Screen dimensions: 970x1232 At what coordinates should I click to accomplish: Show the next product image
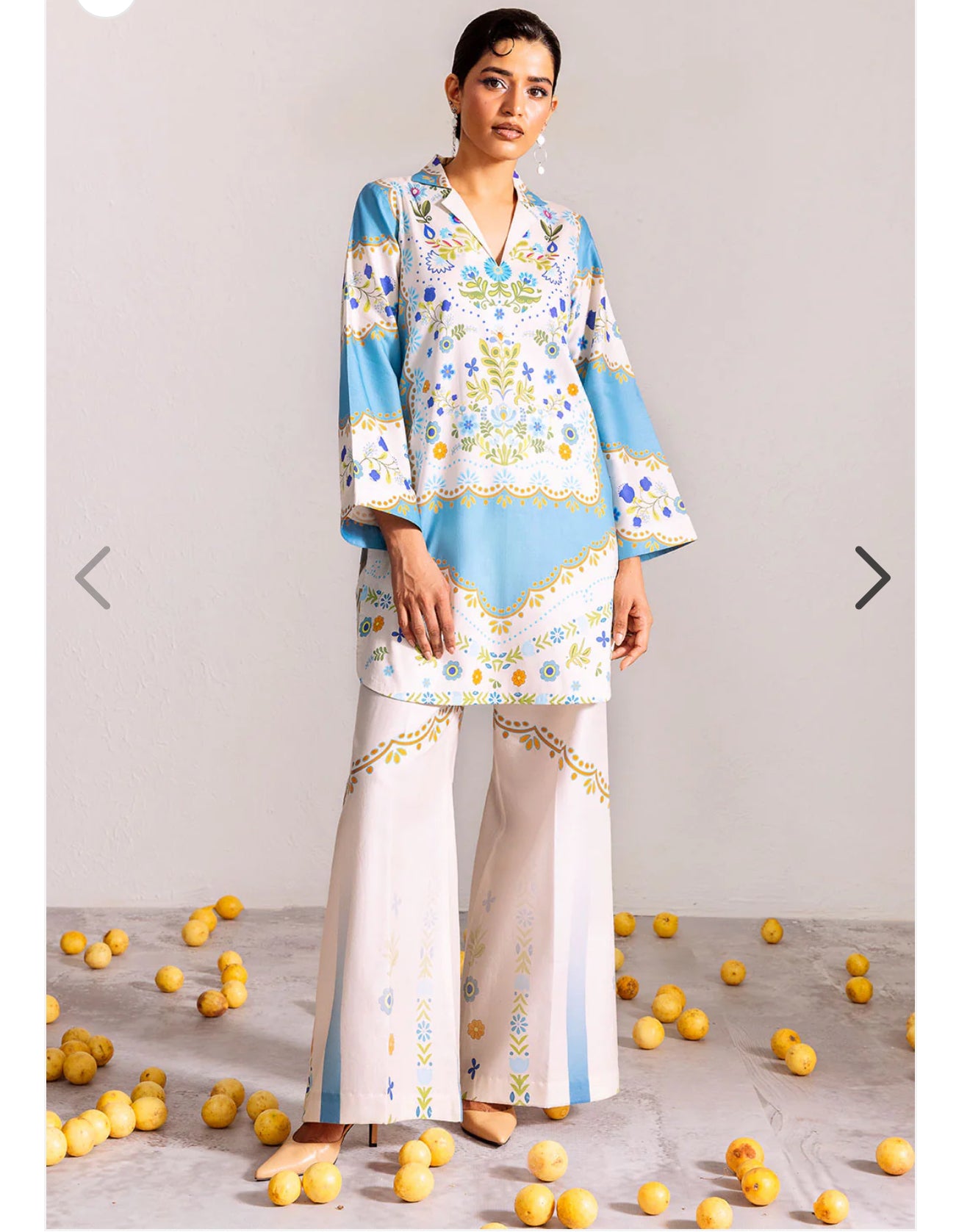click(872, 577)
